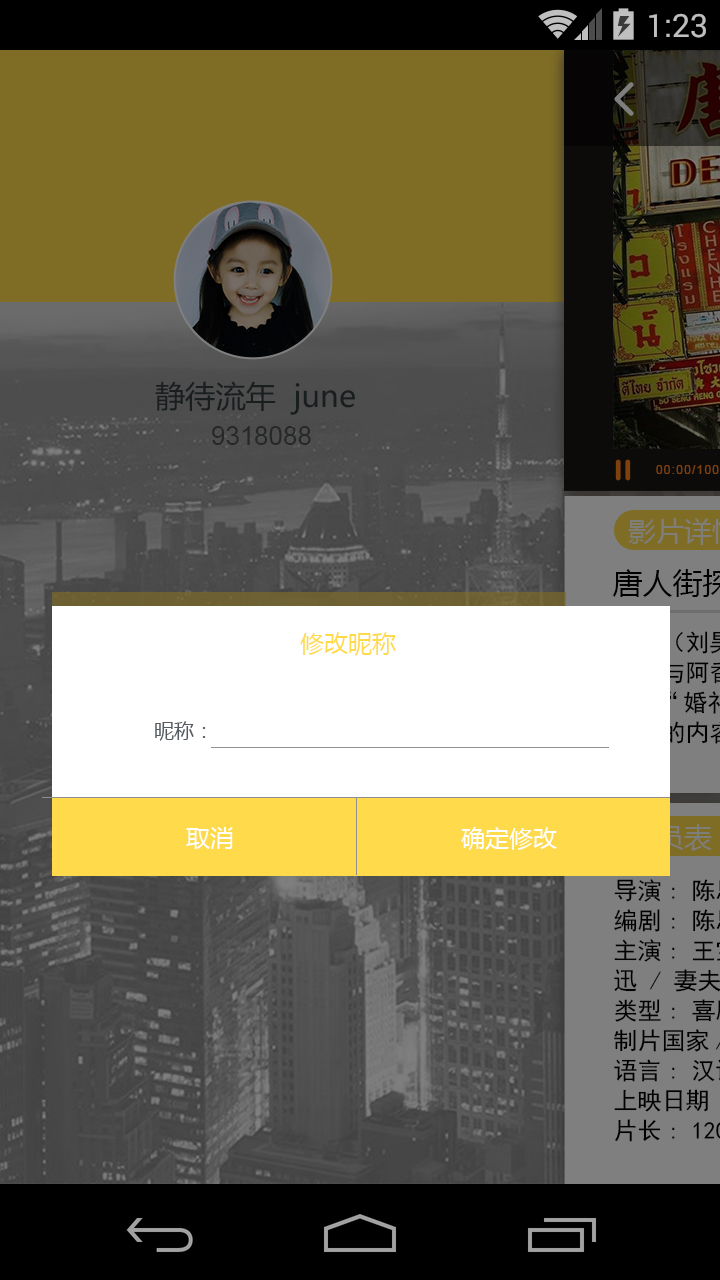Screen dimensions: 720x1280
Task: Go to the home screen
Action: point(360,1235)
